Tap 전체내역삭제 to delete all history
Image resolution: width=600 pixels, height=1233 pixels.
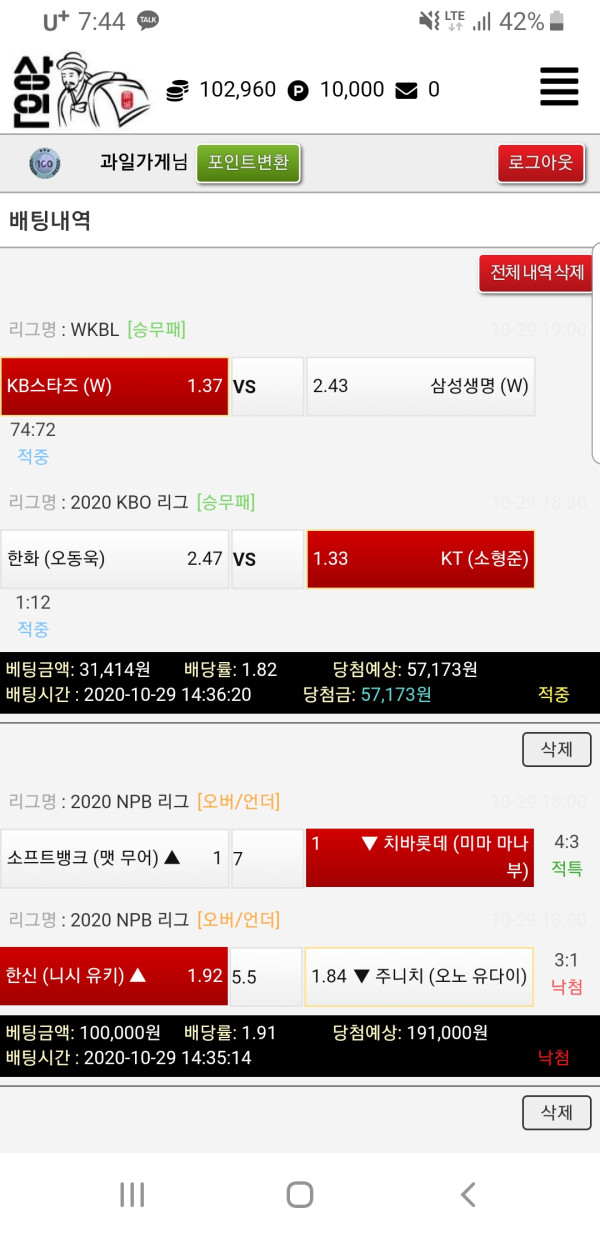click(x=536, y=272)
